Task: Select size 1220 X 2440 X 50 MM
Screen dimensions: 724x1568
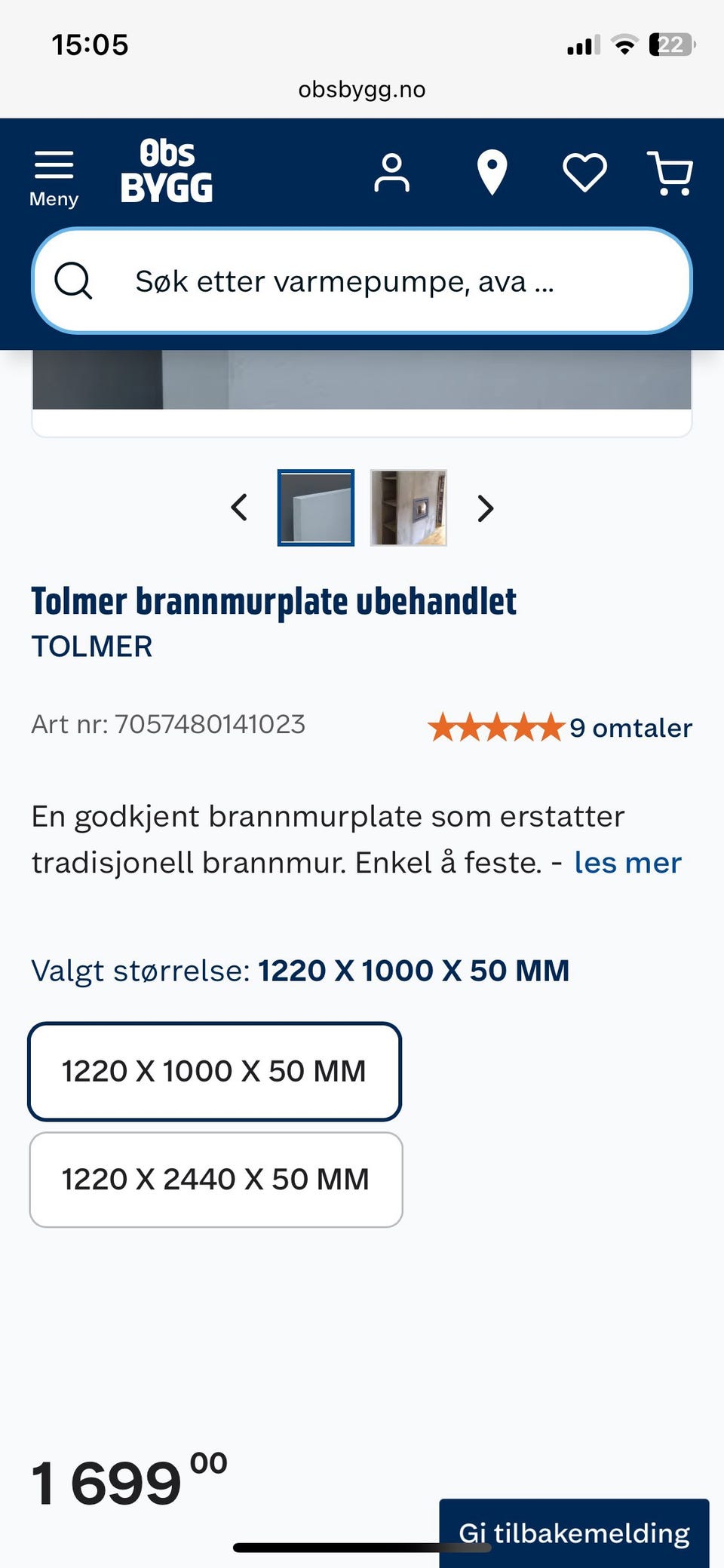Action: click(x=214, y=1180)
